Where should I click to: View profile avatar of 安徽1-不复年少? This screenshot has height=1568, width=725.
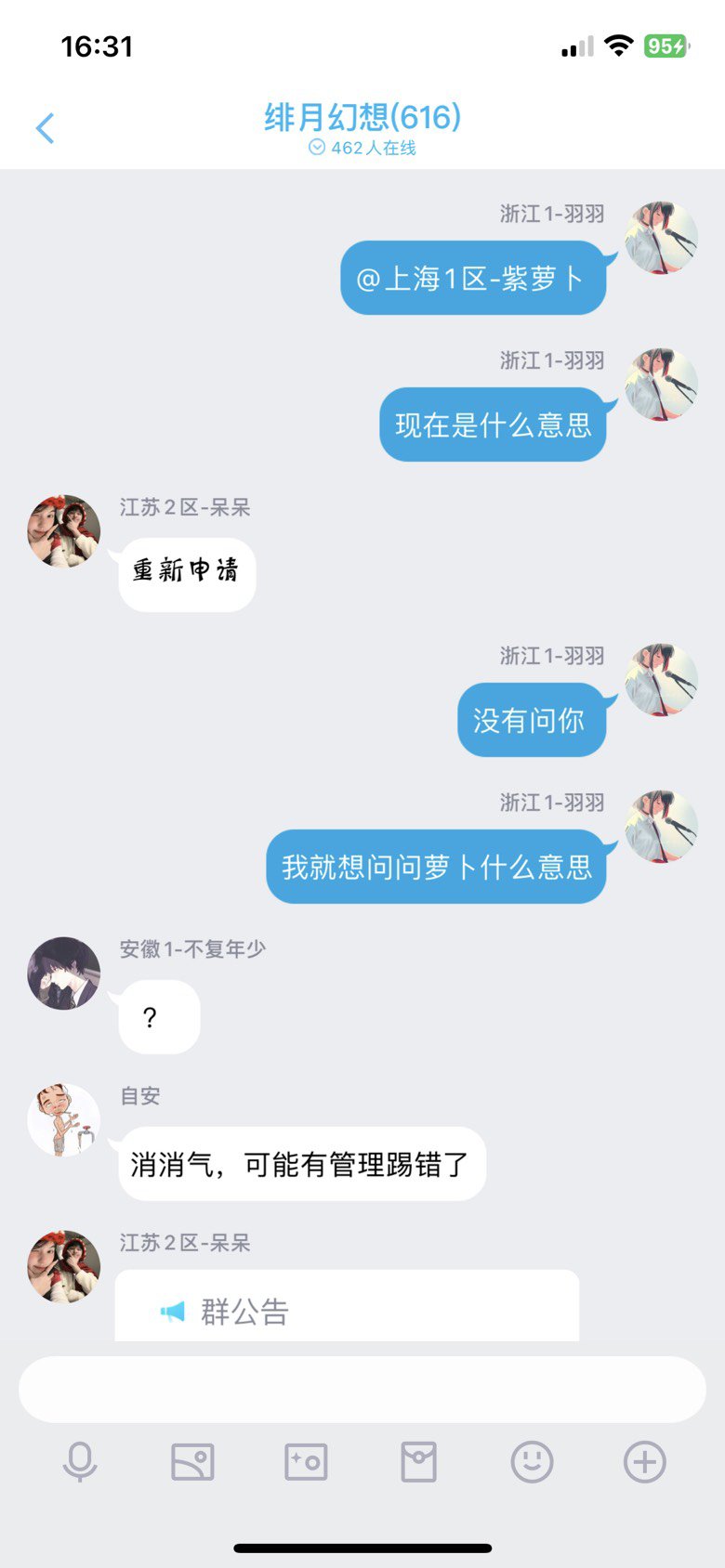63,973
